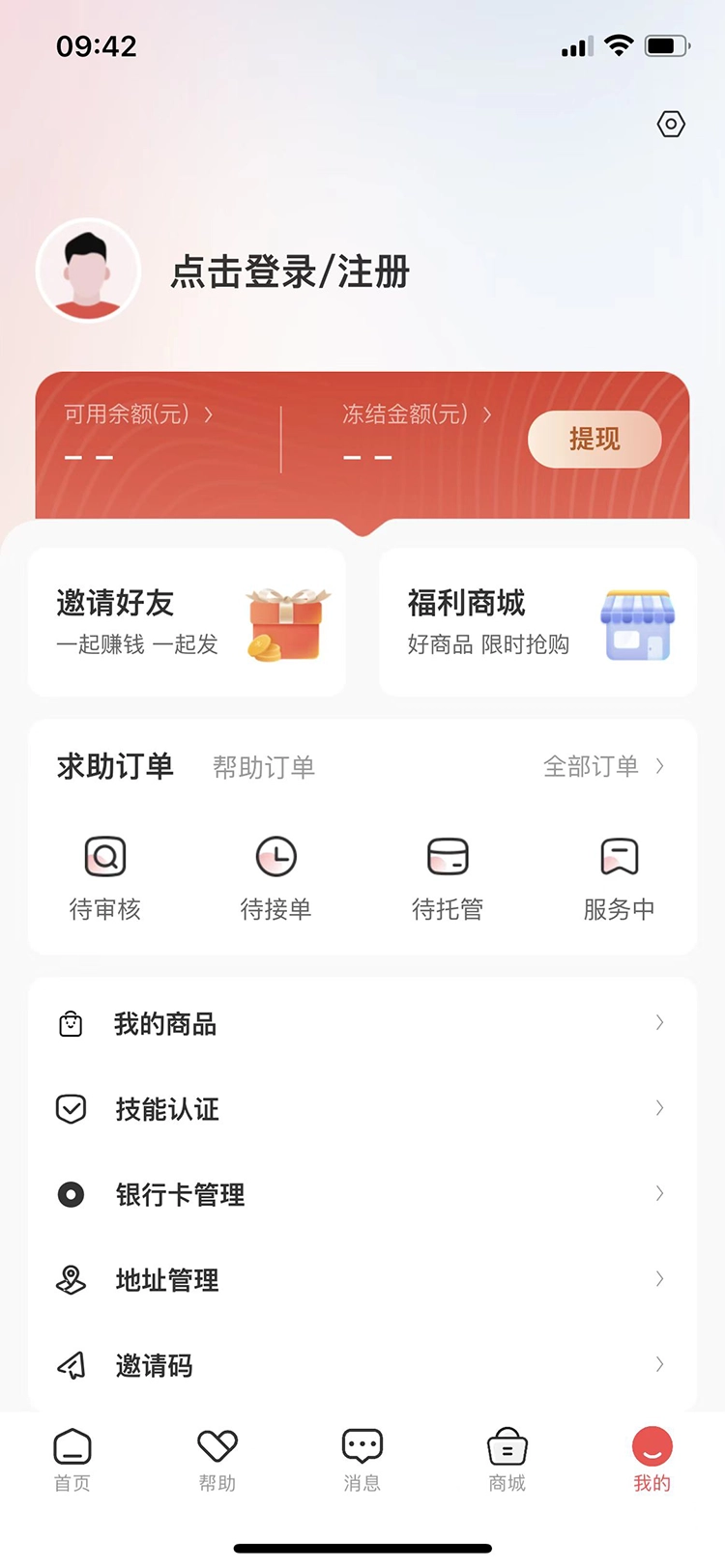Image resolution: width=725 pixels, height=1568 pixels.
Task: Expand 冻结金额 frozen amount details
Action: coord(408,414)
